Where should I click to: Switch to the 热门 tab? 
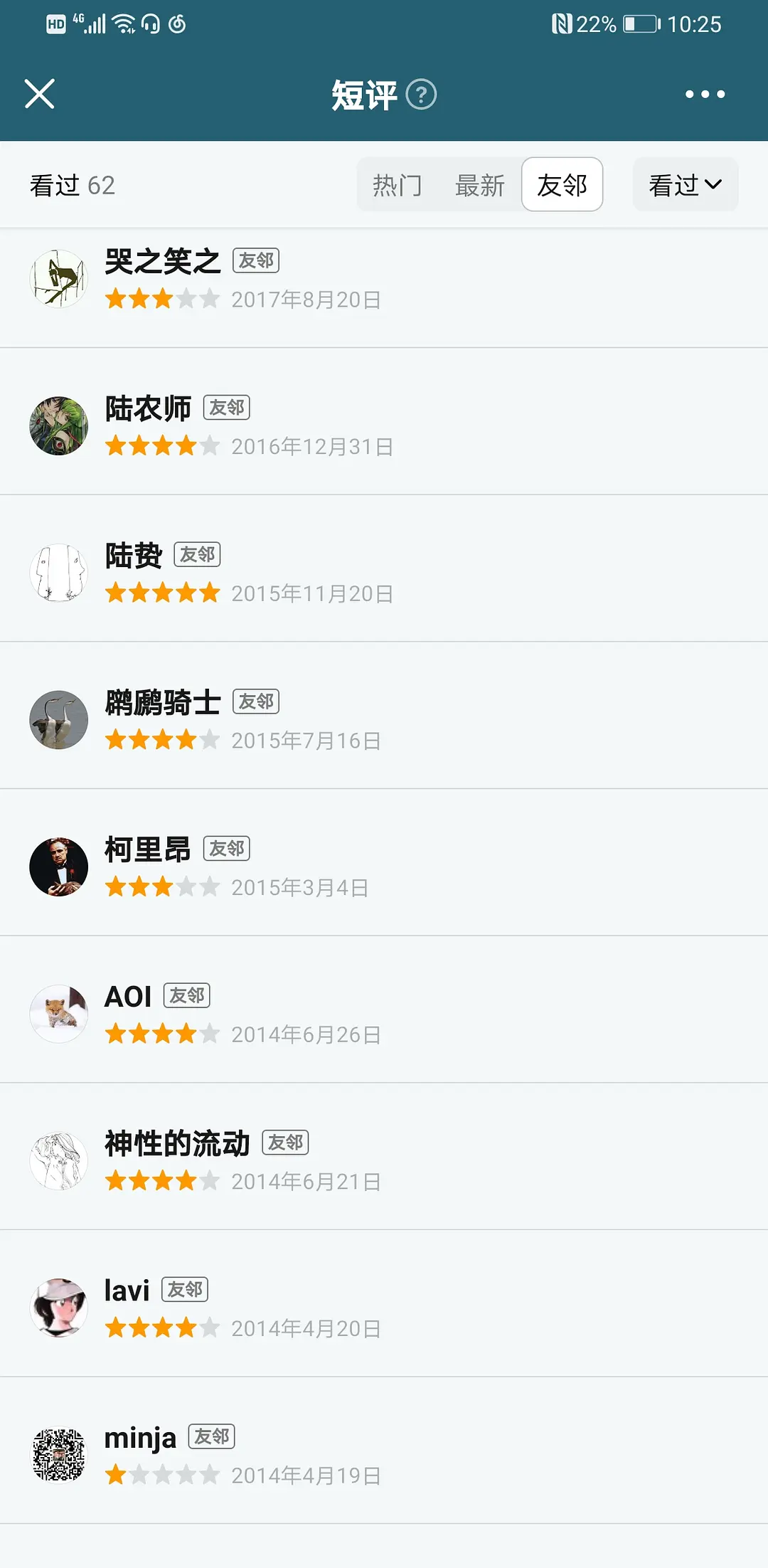point(398,185)
